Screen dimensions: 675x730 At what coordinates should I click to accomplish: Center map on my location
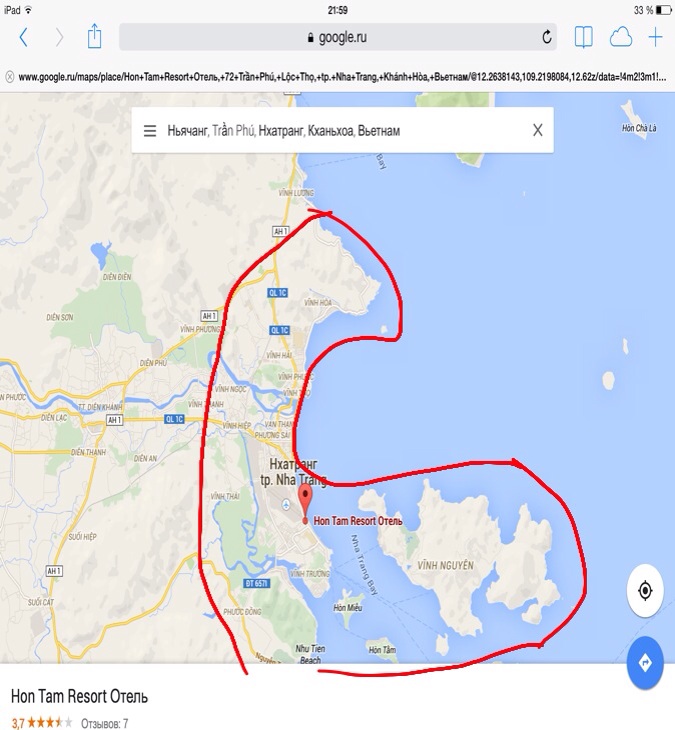[x=645, y=590]
